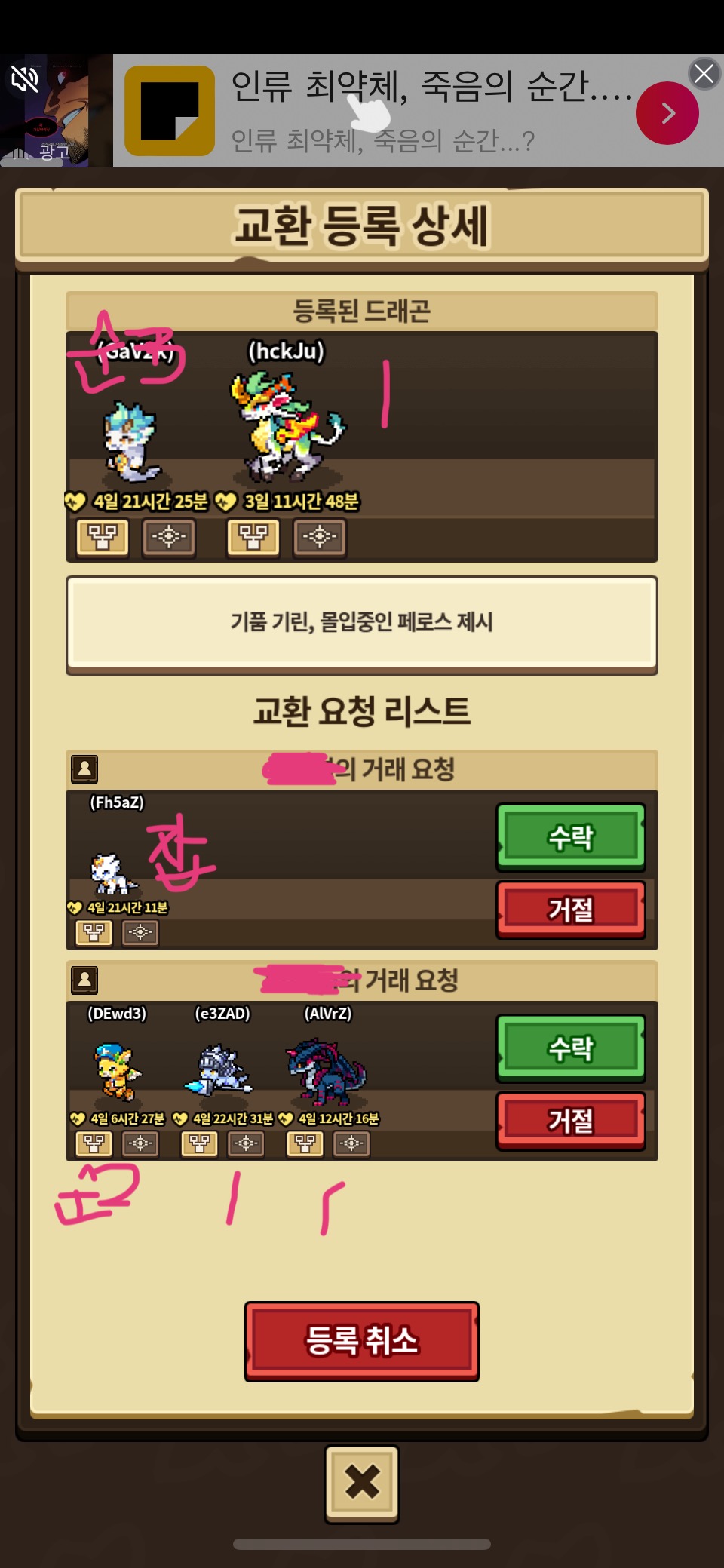This screenshot has height=1568, width=724.
Task: Open detail target icon for DEwd3 dragon
Action: pyautogui.click(x=140, y=1144)
